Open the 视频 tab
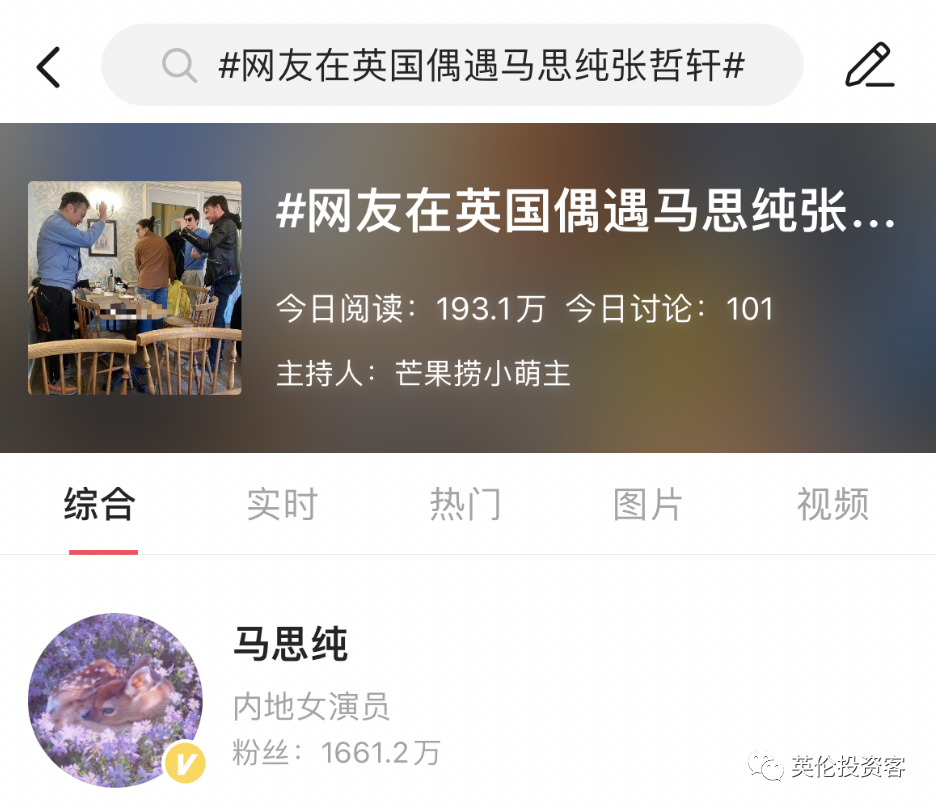The image size is (936, 808). [833, 504]
